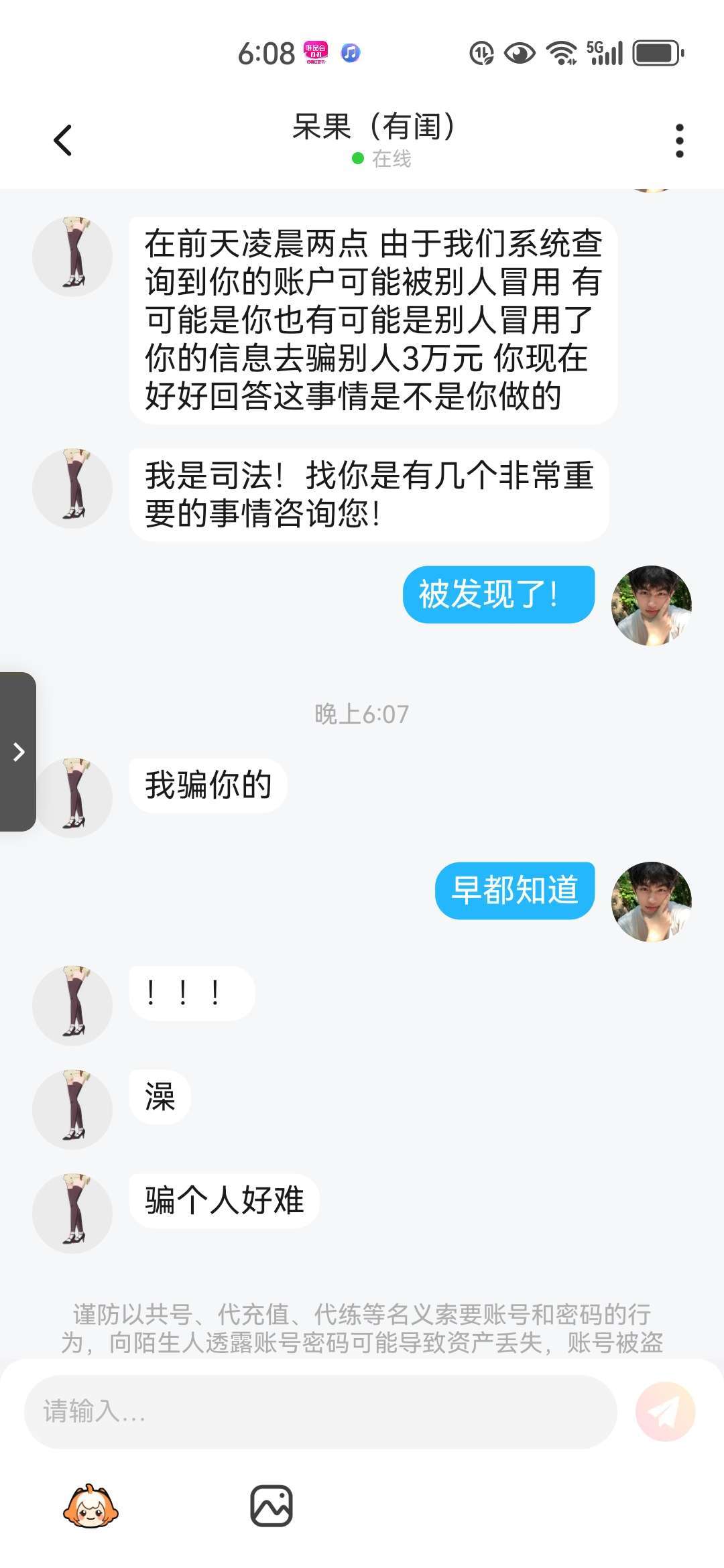Expand the side panel arrow handle
The width and height of the screenshot is (724, 1568).
18,752
